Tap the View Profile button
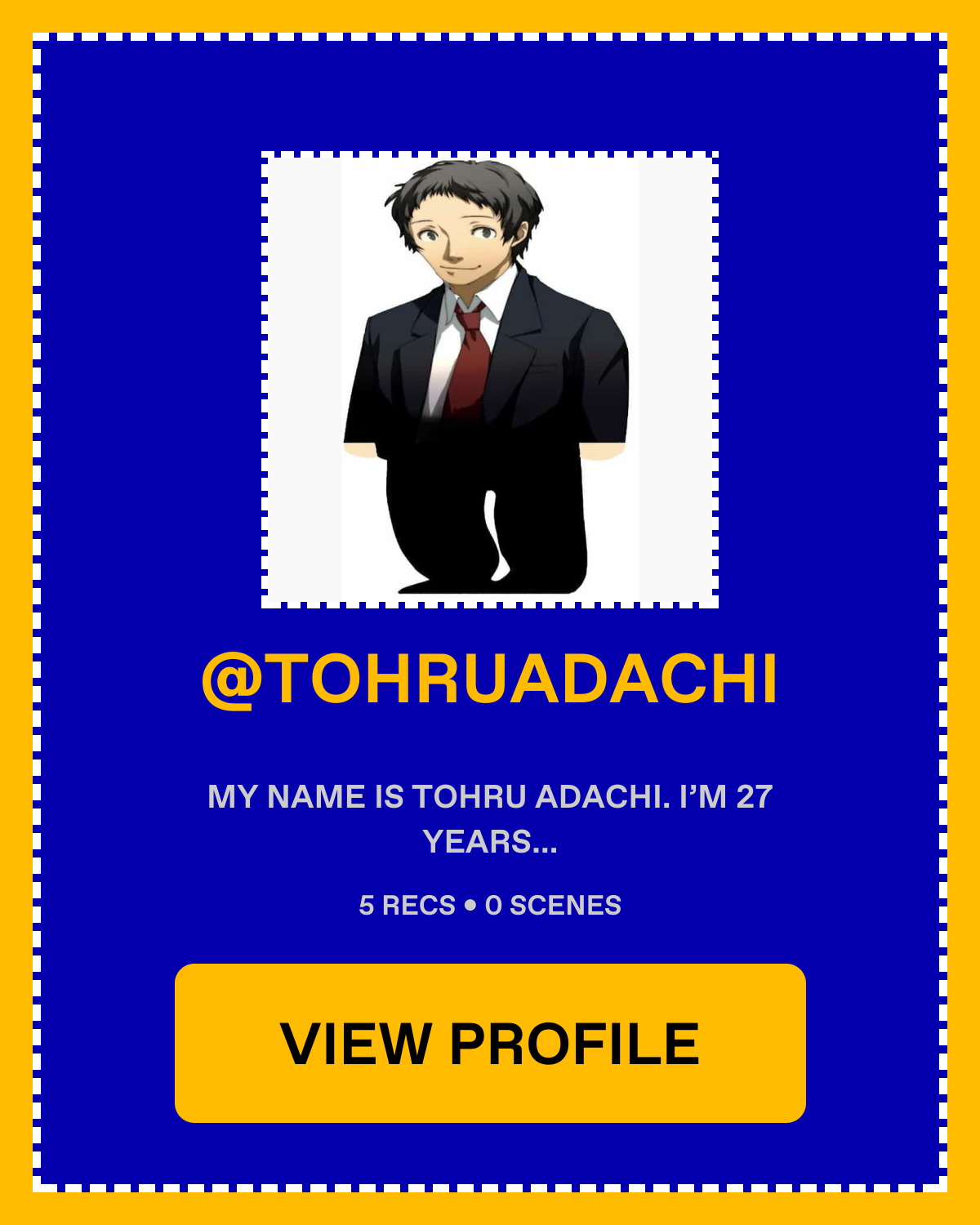 click(490, 1043)
